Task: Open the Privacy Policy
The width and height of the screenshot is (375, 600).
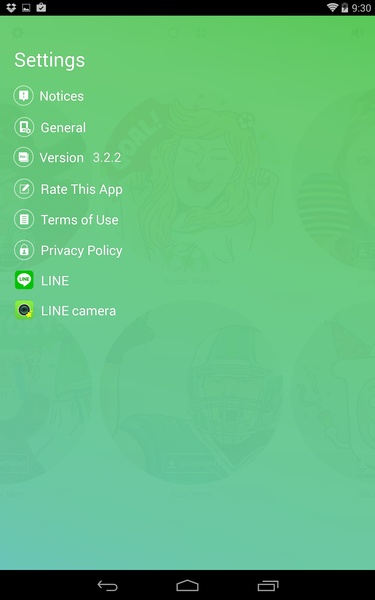Action: (68, 250)
